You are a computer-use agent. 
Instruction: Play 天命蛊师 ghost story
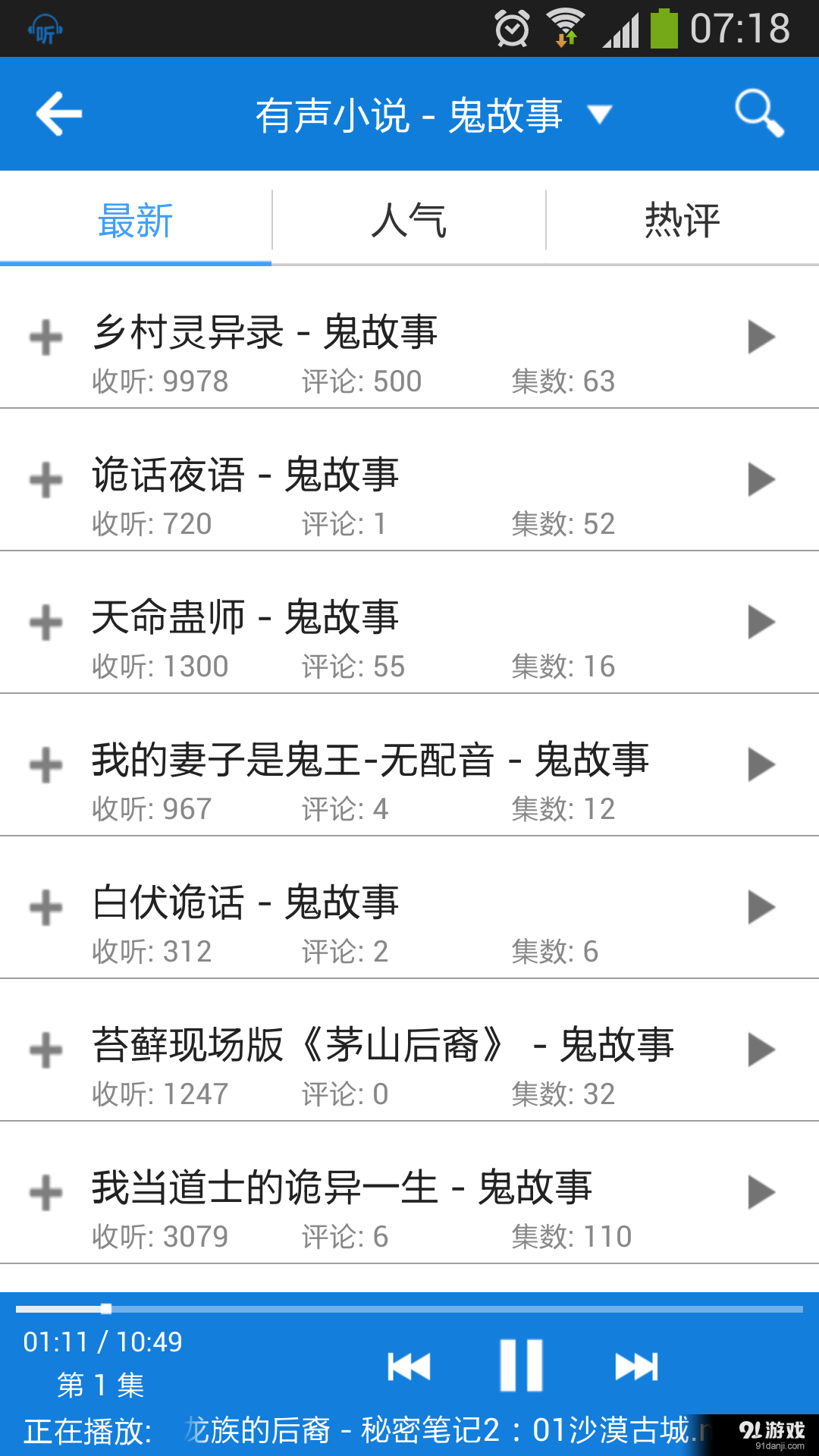761,622
